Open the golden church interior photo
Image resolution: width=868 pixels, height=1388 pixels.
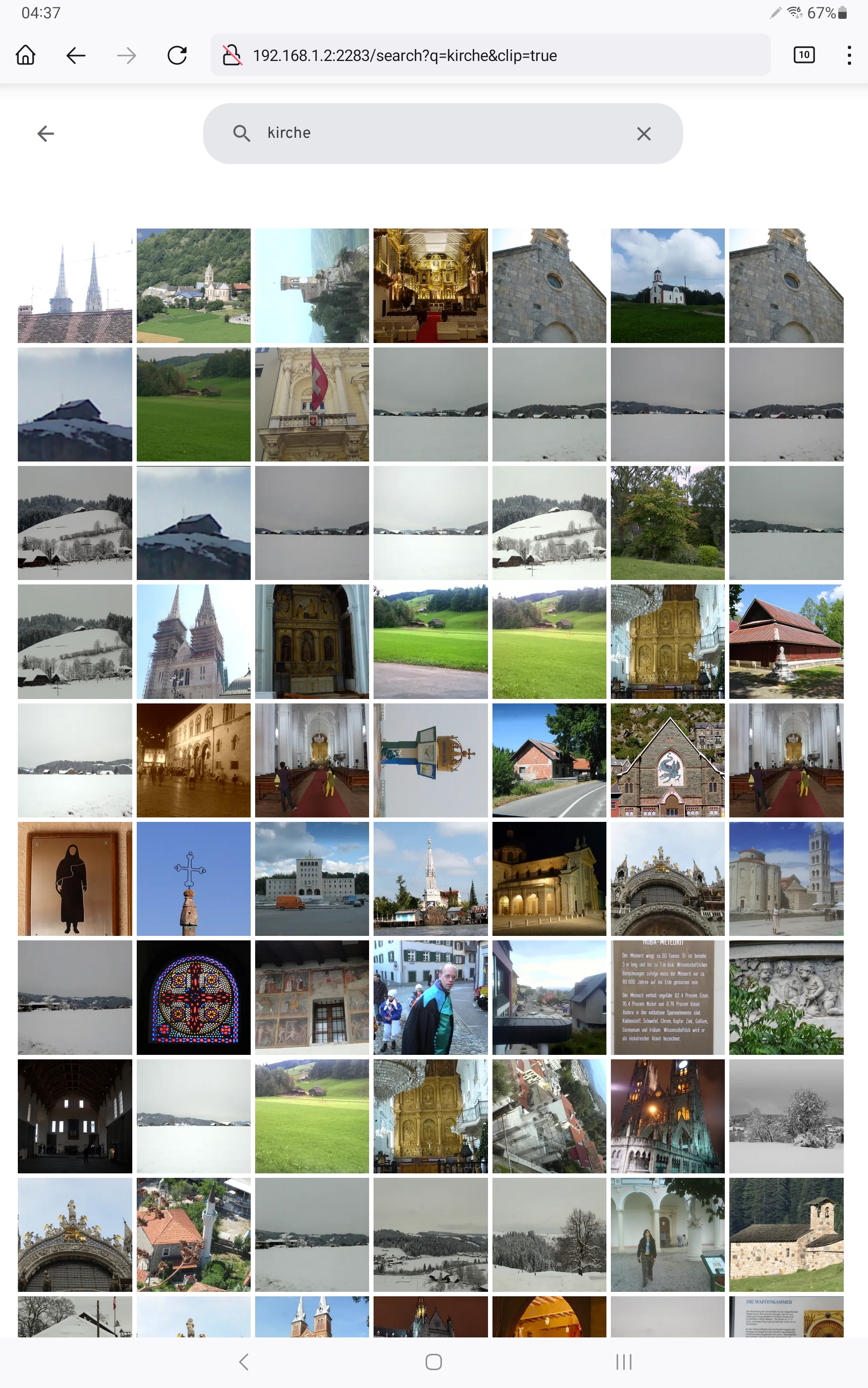pyautogui.click(x=431, y=286)
